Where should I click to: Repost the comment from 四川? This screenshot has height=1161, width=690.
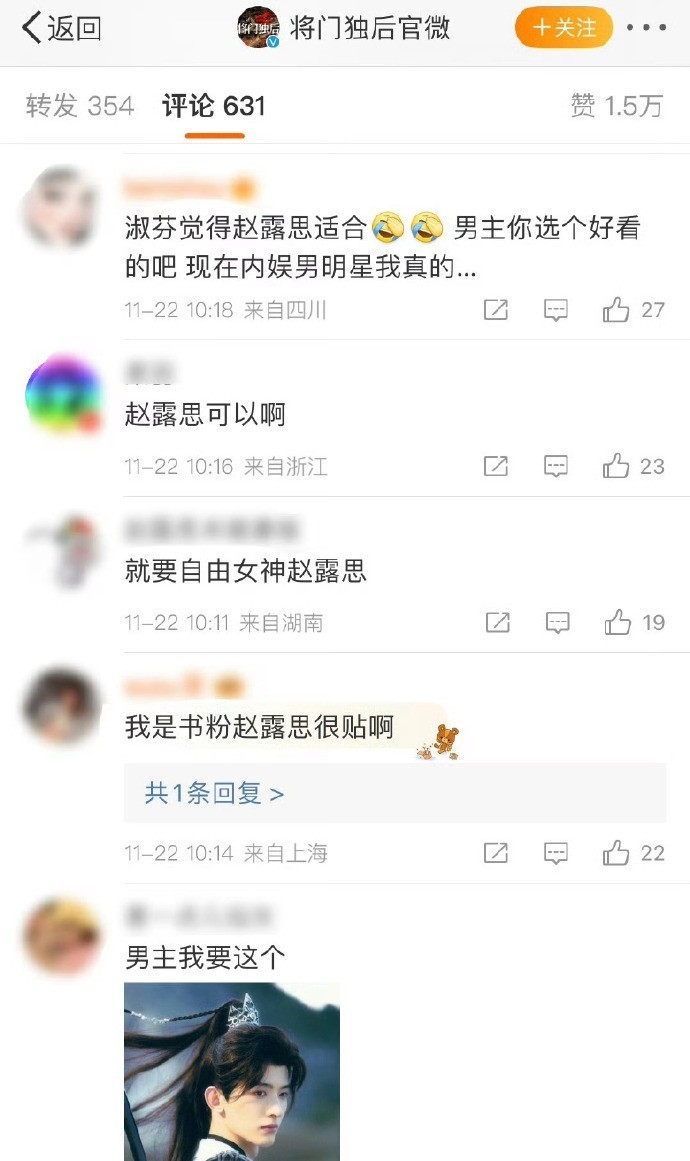[496, 310]
